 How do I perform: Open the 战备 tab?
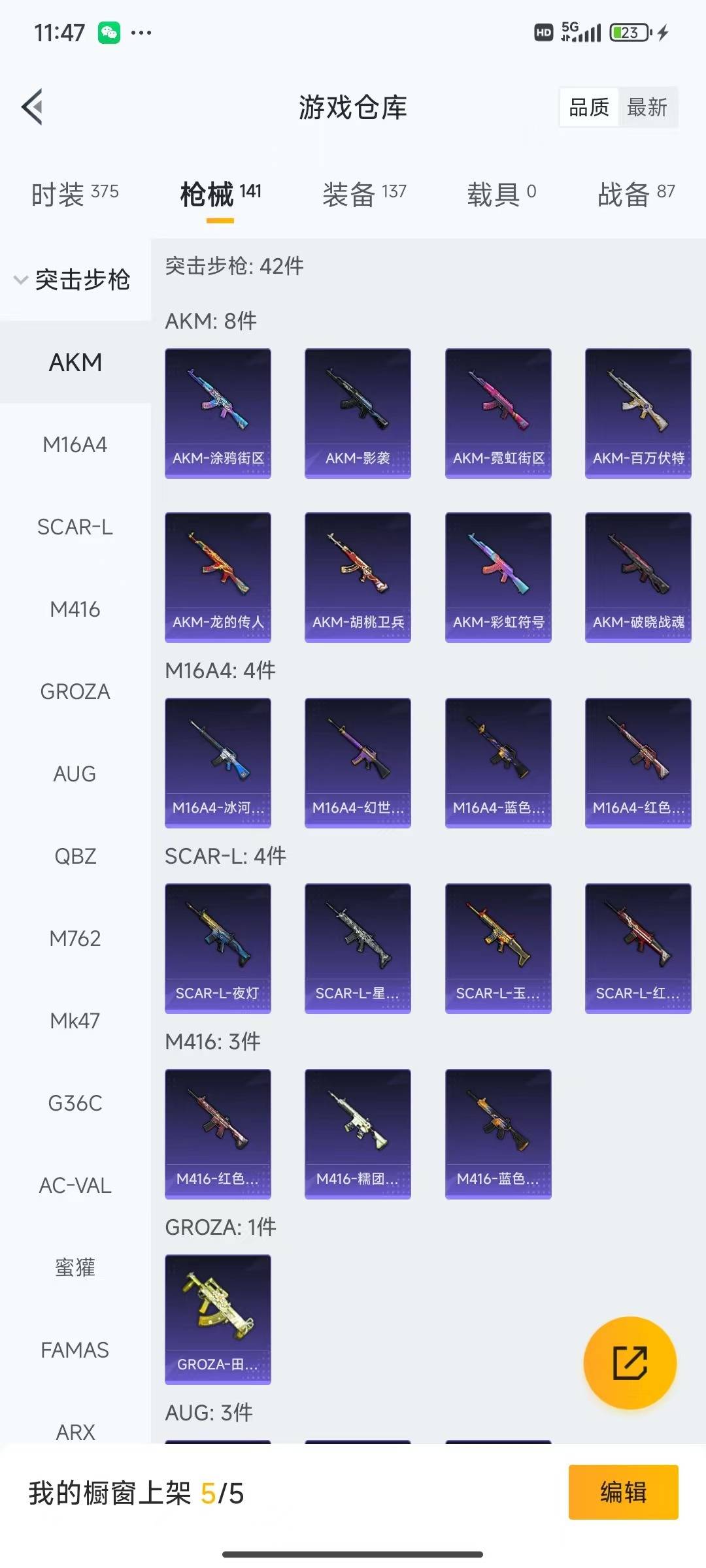click(635, 194)
